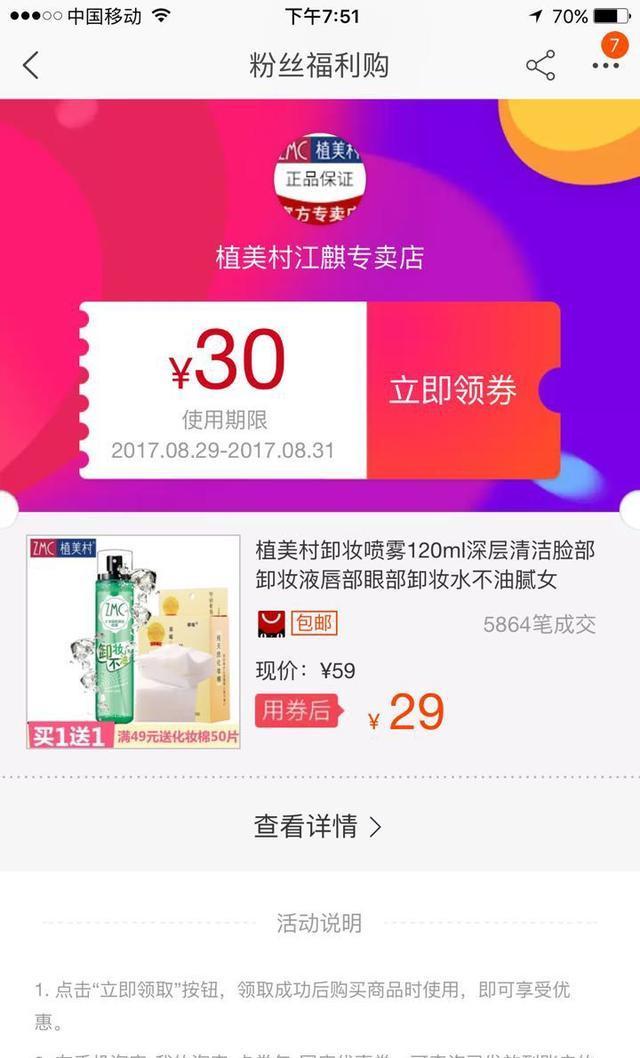Screen dimensions: 640x1058
Task: Visit the 植美村江麒专卖店 store
Action: [320, 257]
